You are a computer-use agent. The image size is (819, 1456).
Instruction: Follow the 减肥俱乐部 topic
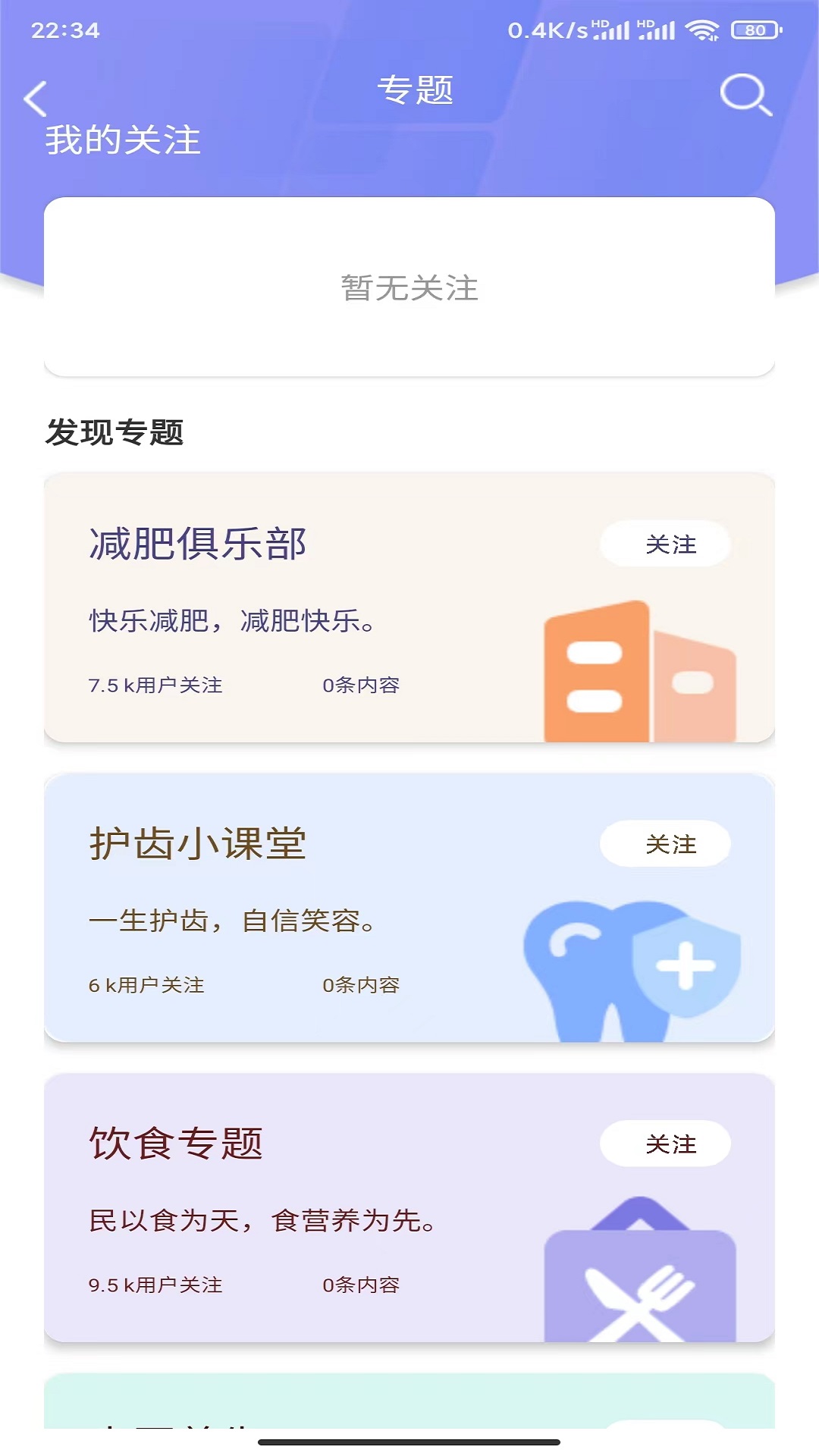tap(665, 544)
